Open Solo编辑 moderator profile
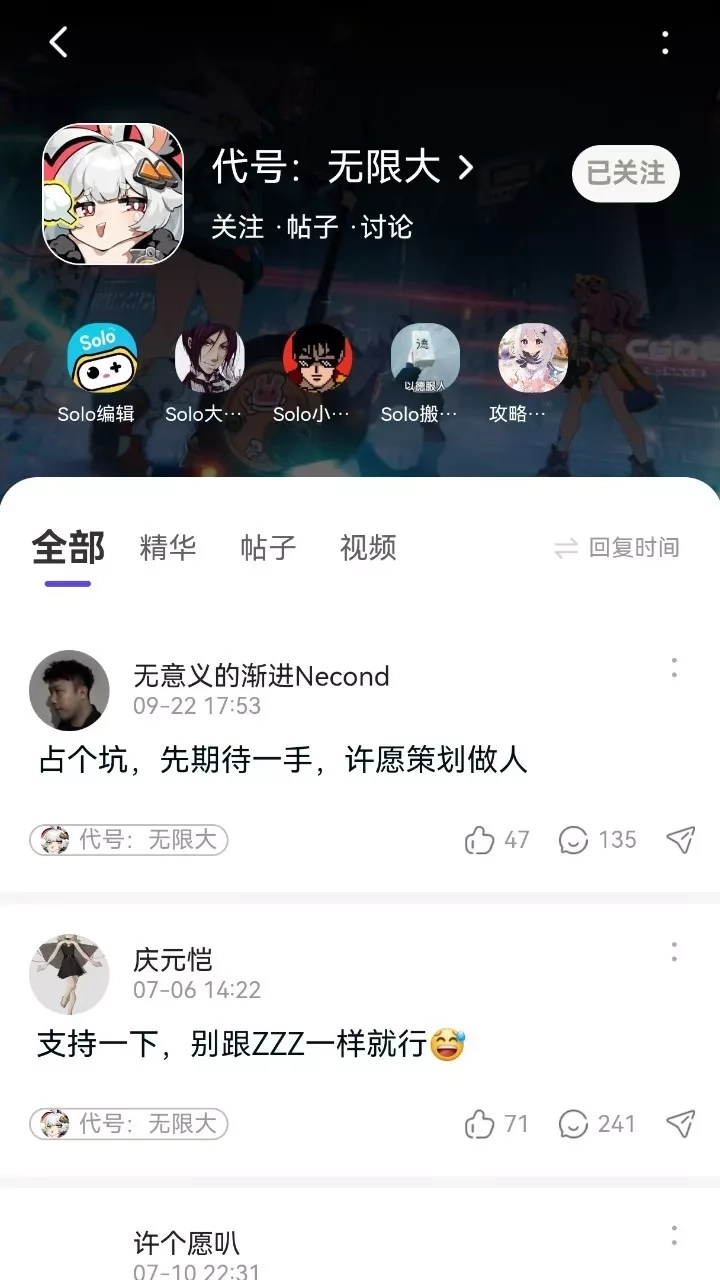This screenshot has height=1280, width=720. (101, 360)
